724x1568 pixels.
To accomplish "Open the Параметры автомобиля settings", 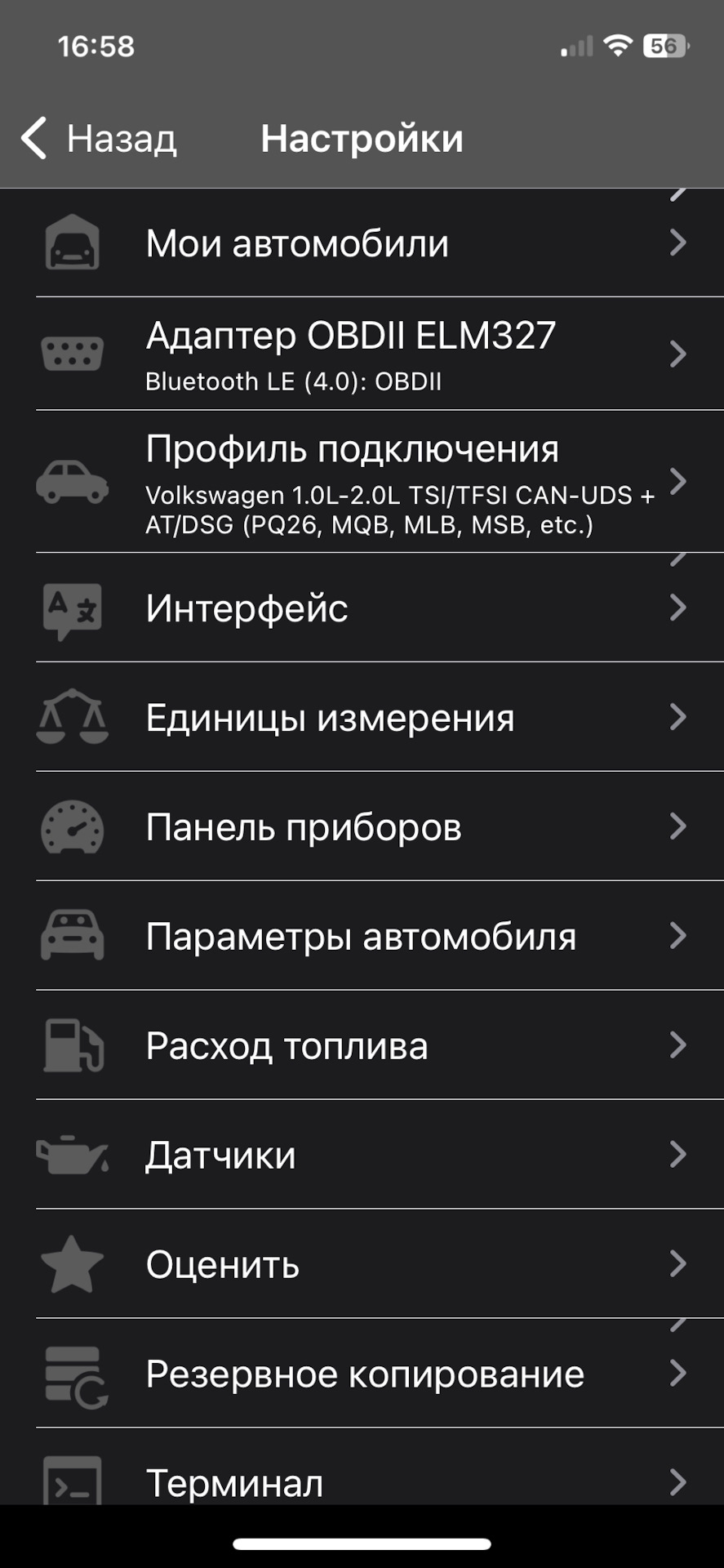I will coord(678,936).
